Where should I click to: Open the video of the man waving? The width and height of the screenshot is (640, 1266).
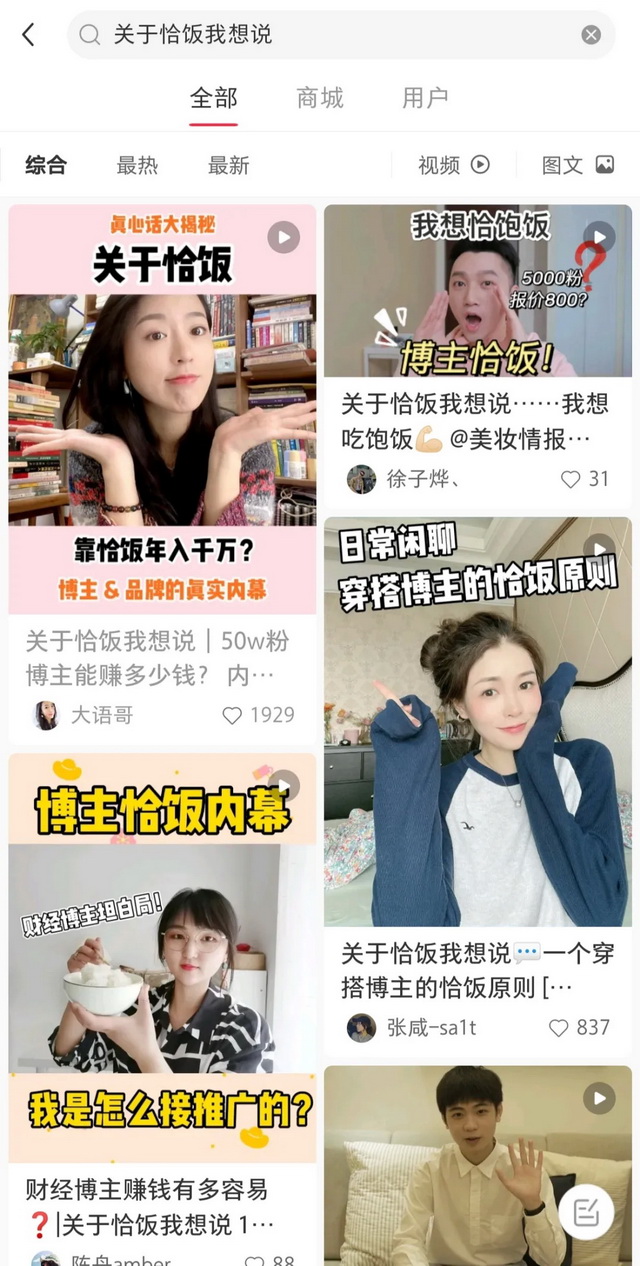(478, 1165)
